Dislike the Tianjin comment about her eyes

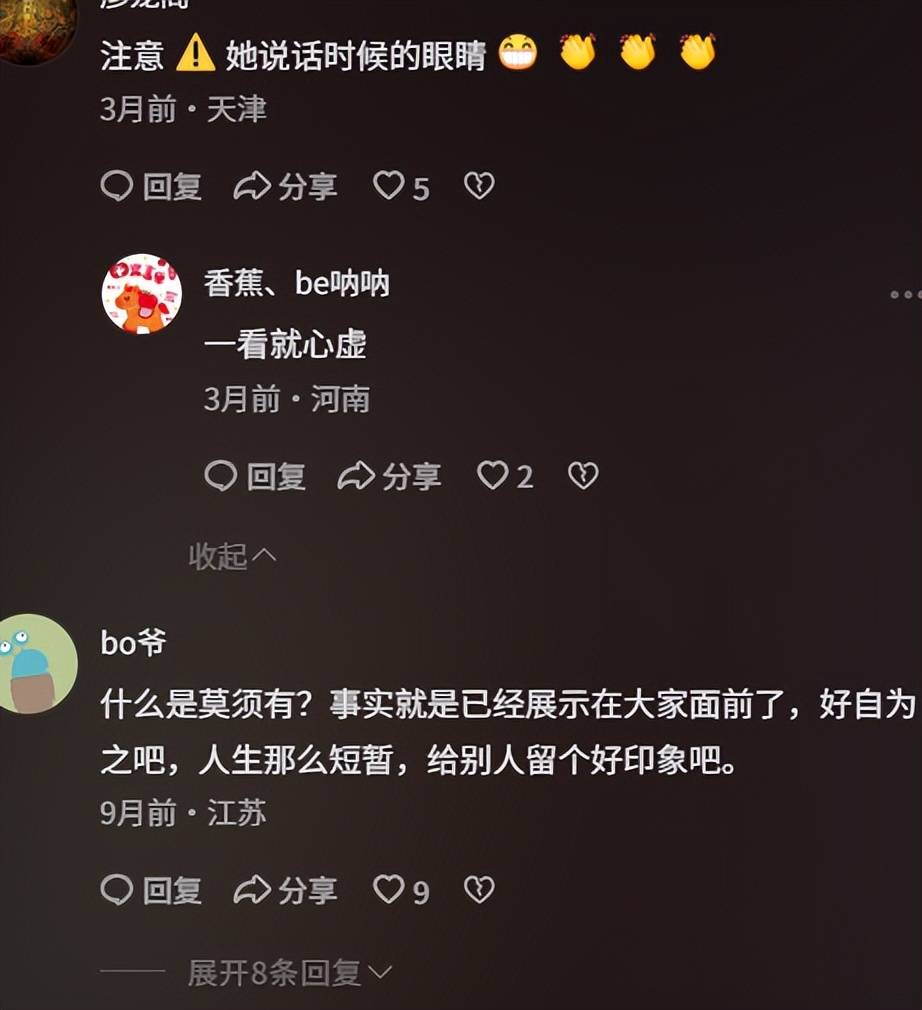point(479,186)
